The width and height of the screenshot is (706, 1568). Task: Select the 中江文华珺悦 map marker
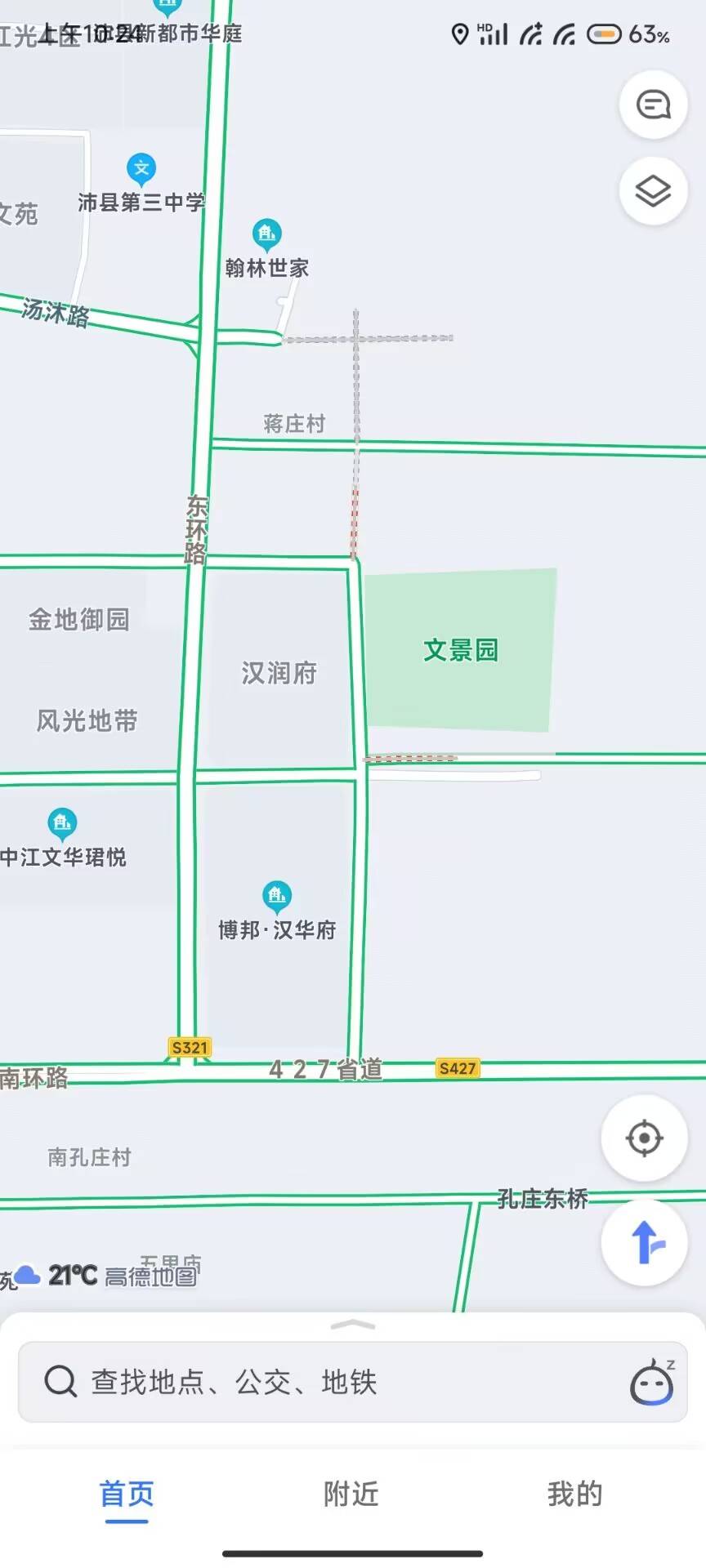coord(62,823)
